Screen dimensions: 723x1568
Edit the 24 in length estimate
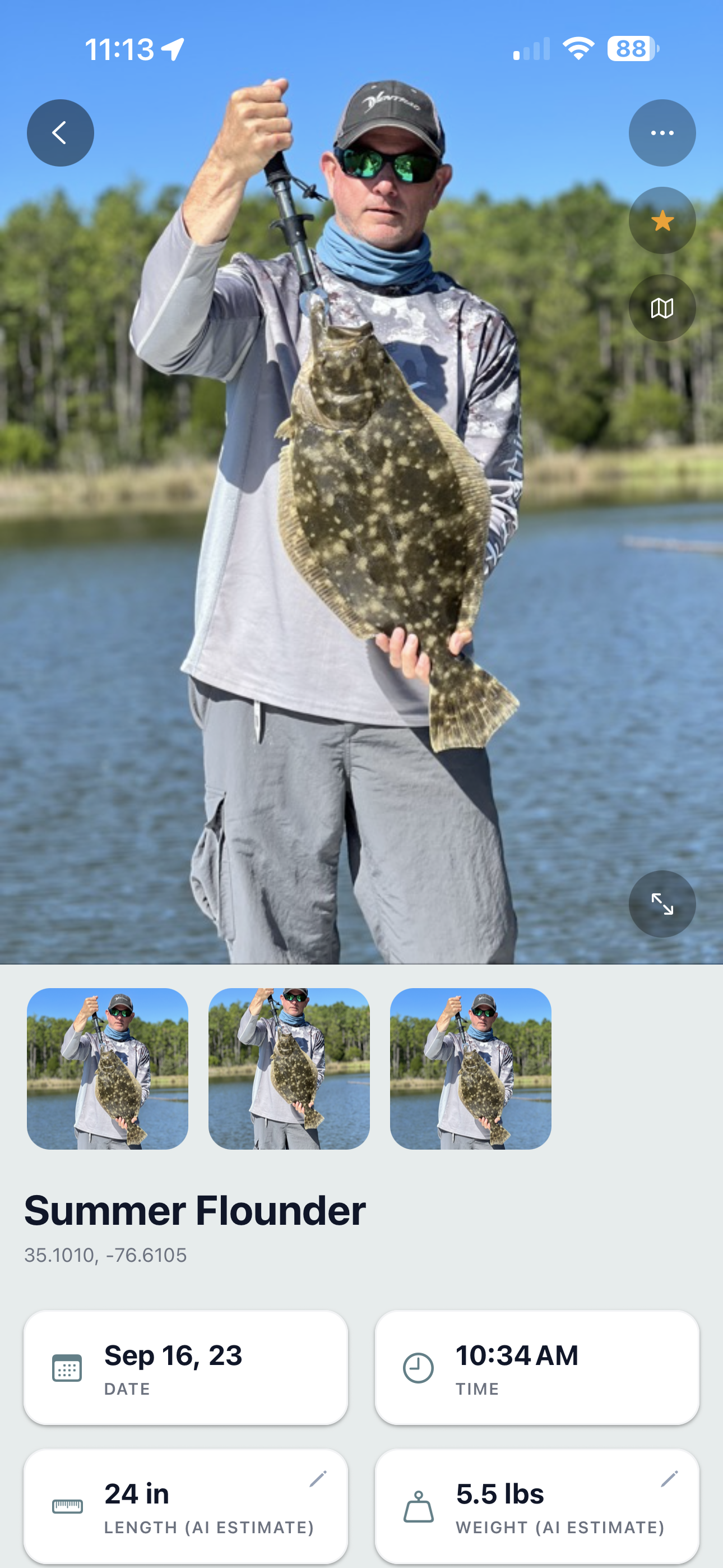(318, 1478)
